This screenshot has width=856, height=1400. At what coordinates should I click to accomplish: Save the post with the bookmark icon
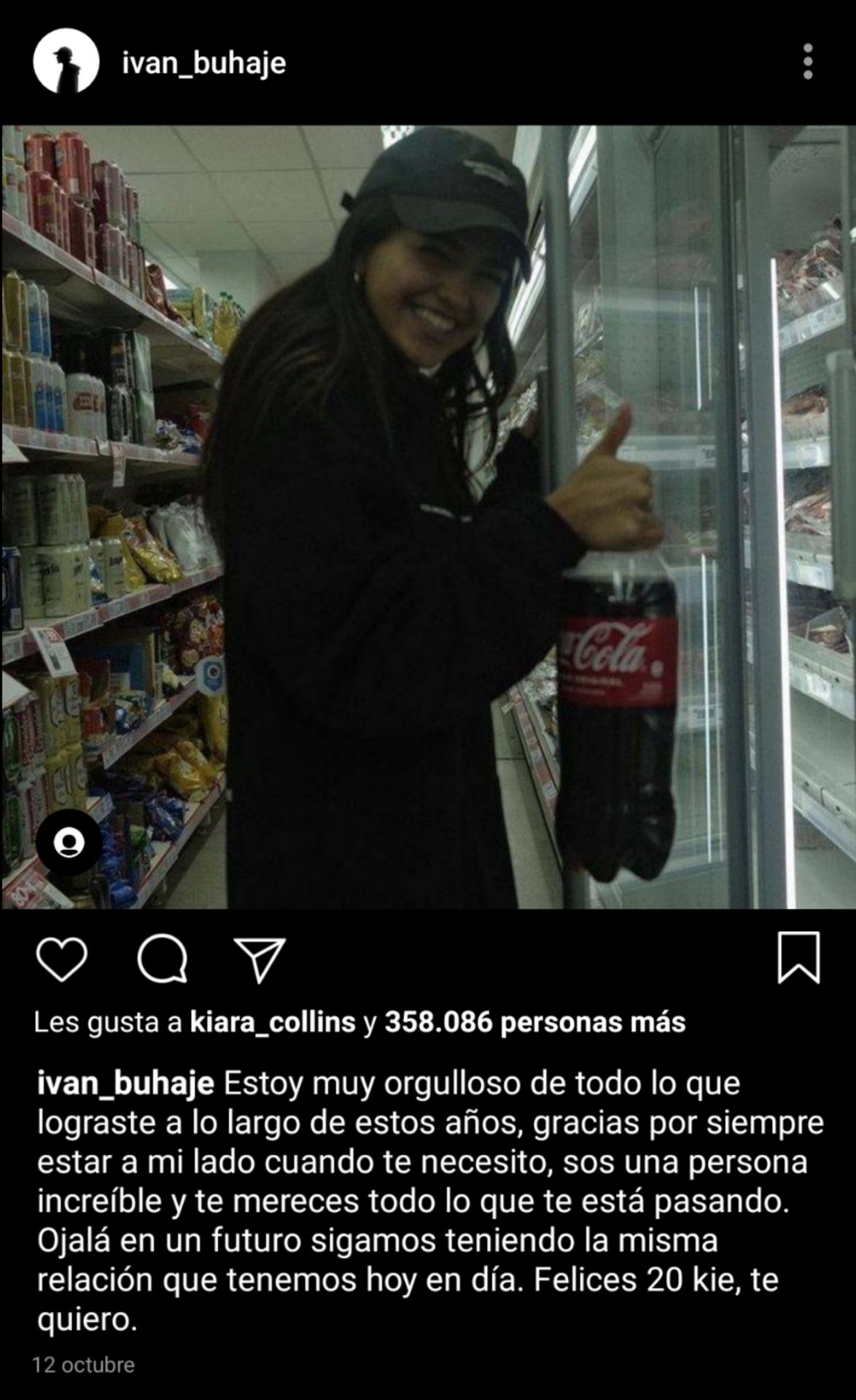(x=798, y=957)
